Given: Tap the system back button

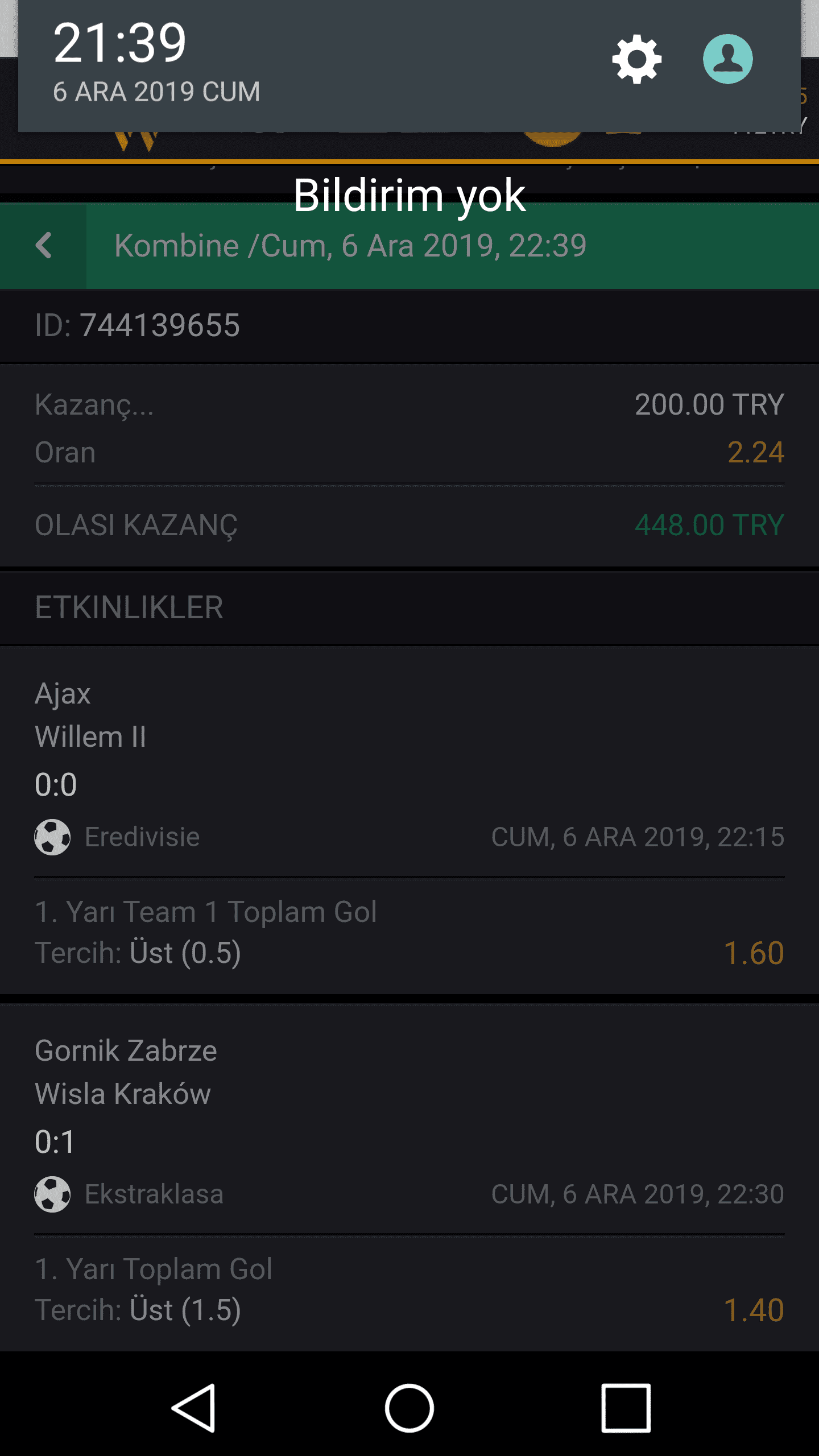Looking at the screenshot, I should click(x=193, y=1408).
